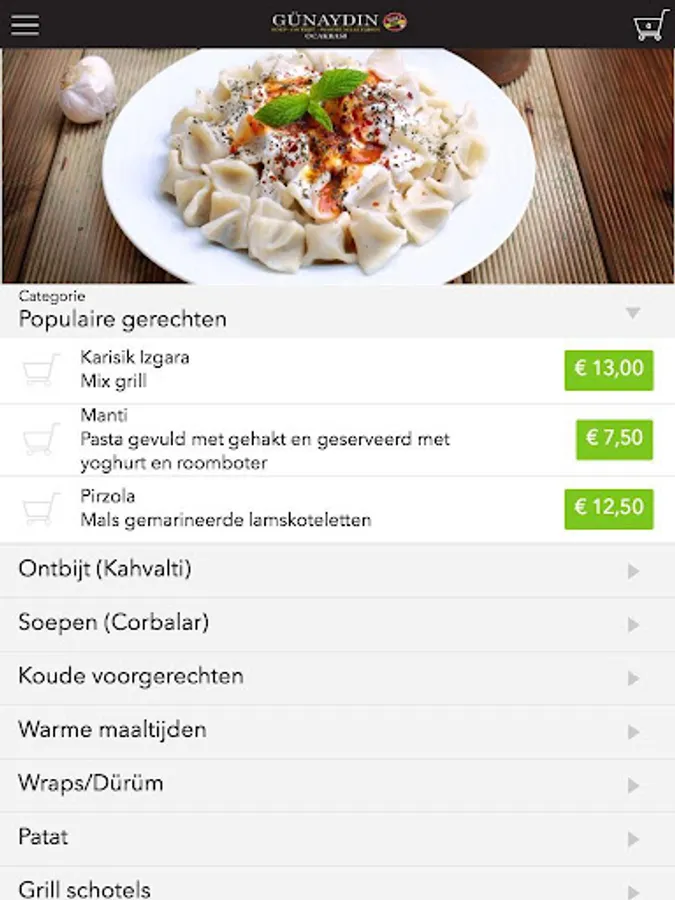The height and width of the screenshot is (900, 675).
Task: Open the hamburger menu
Action: tap(25, 24)
